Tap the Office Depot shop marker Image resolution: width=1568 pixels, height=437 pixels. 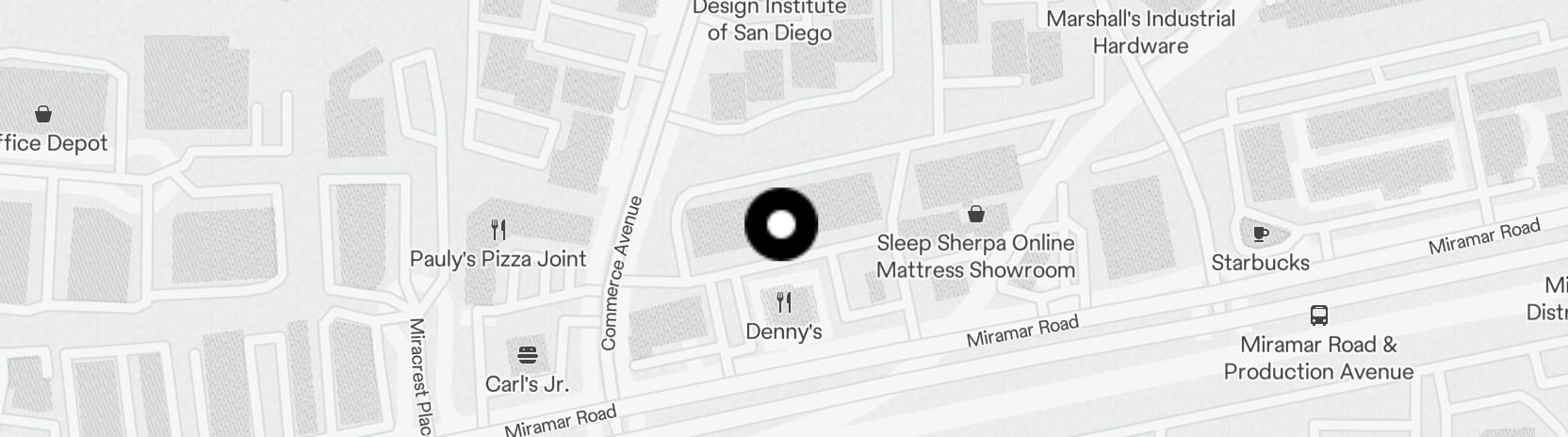click(x=42, y=115)
